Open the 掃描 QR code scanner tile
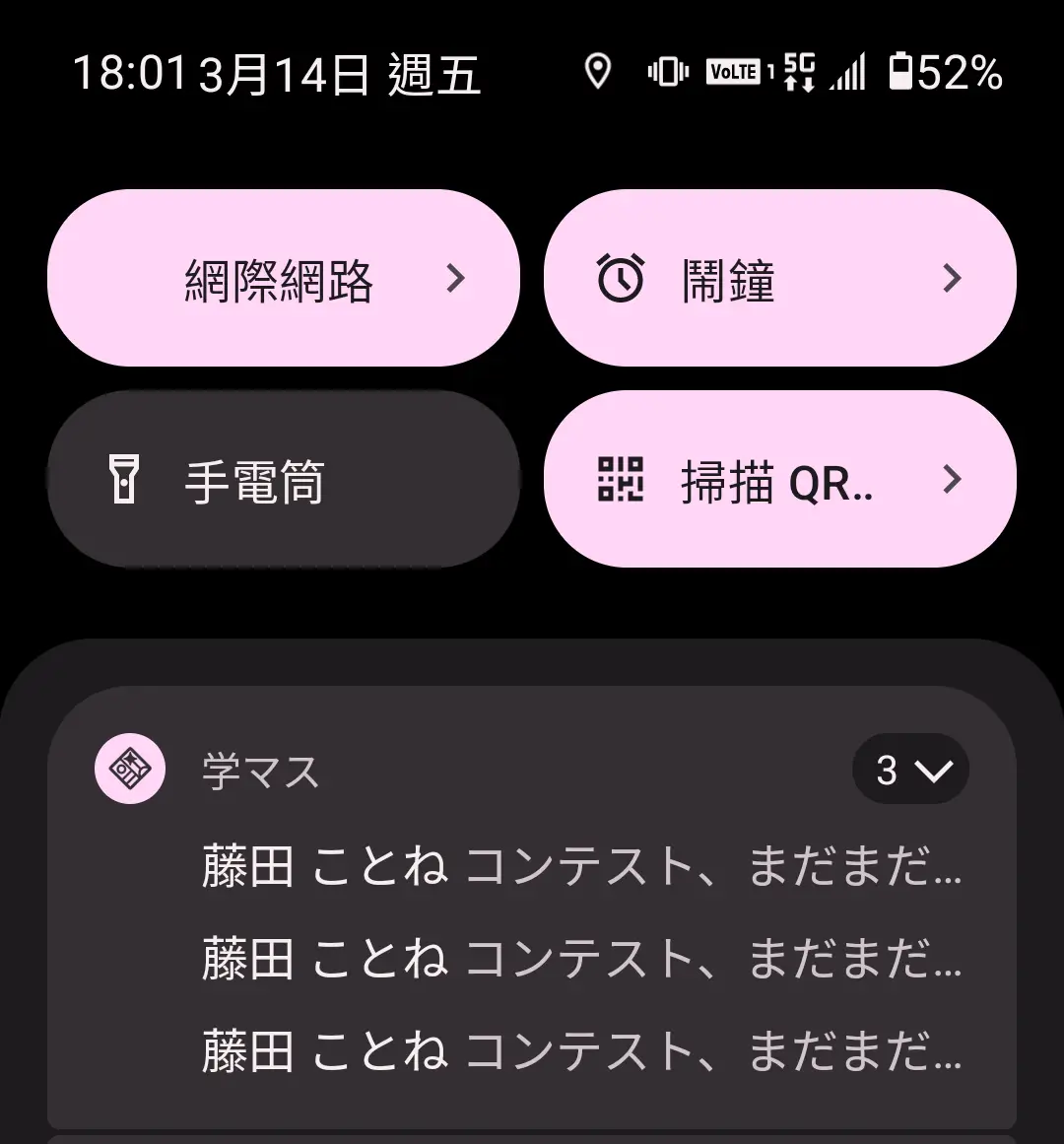1064x1144 pixels. pos(778,480)
